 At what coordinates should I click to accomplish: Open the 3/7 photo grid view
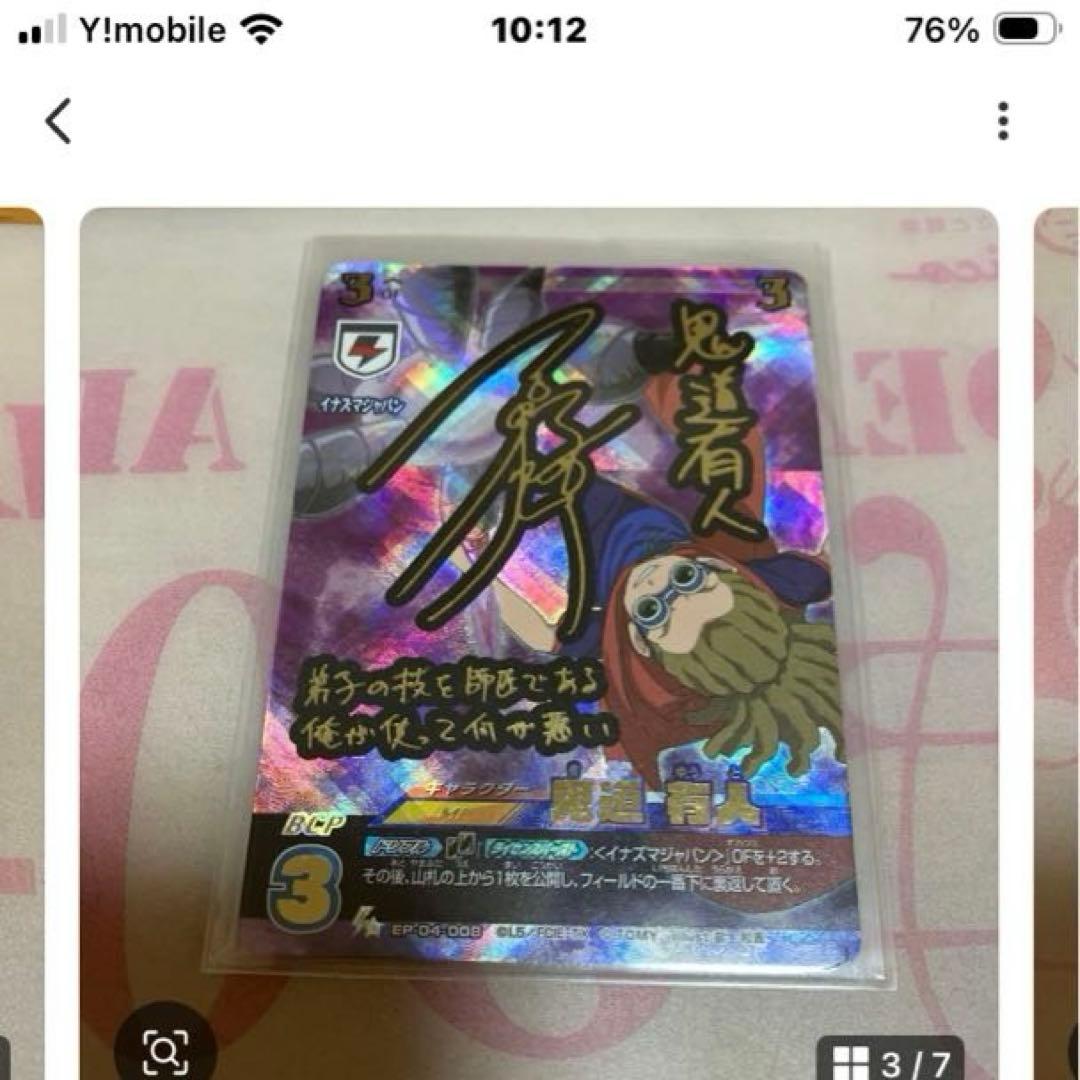pyautogui.click(x=890, y=1055)
